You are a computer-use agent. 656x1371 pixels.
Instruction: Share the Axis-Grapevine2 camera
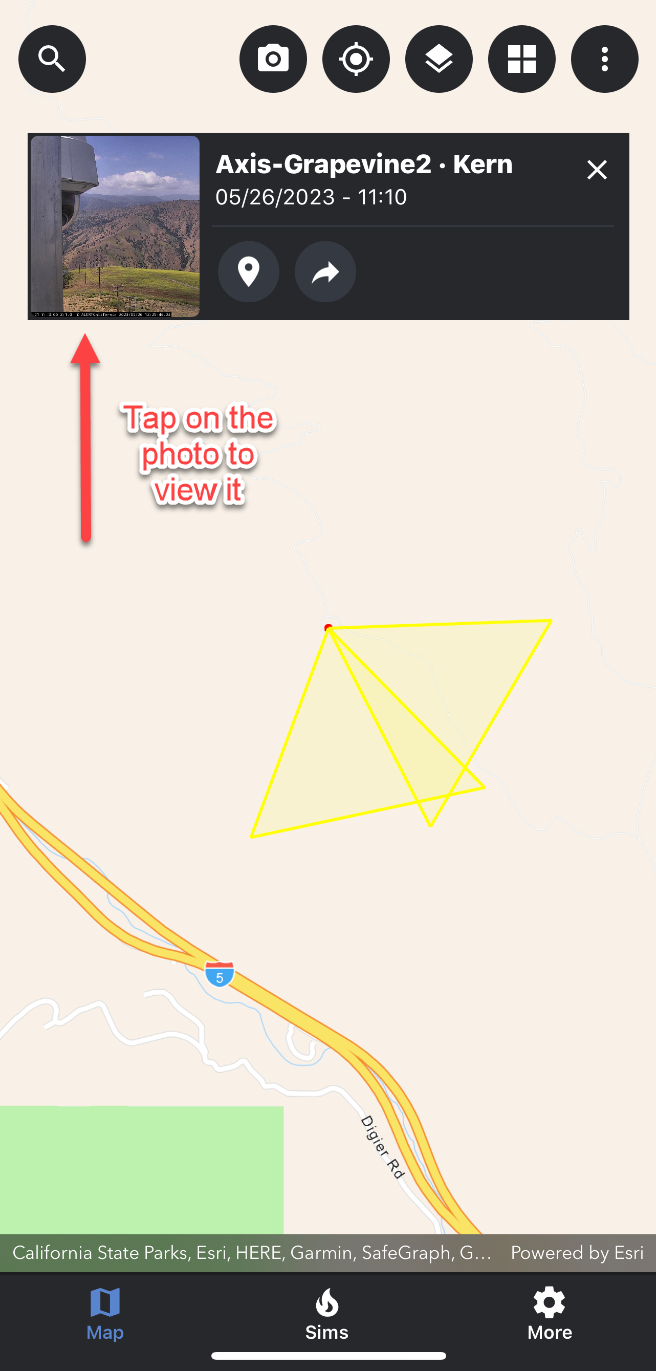(x=325, y=272)
